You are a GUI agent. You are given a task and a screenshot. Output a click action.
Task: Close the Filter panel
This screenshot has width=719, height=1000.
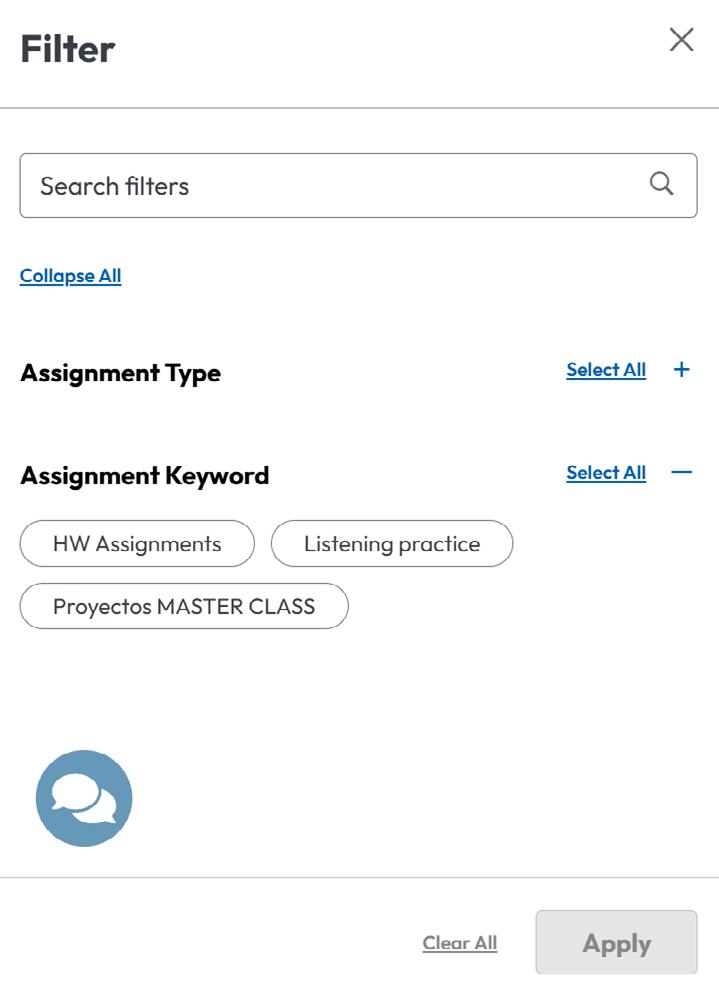coord(681,40)
